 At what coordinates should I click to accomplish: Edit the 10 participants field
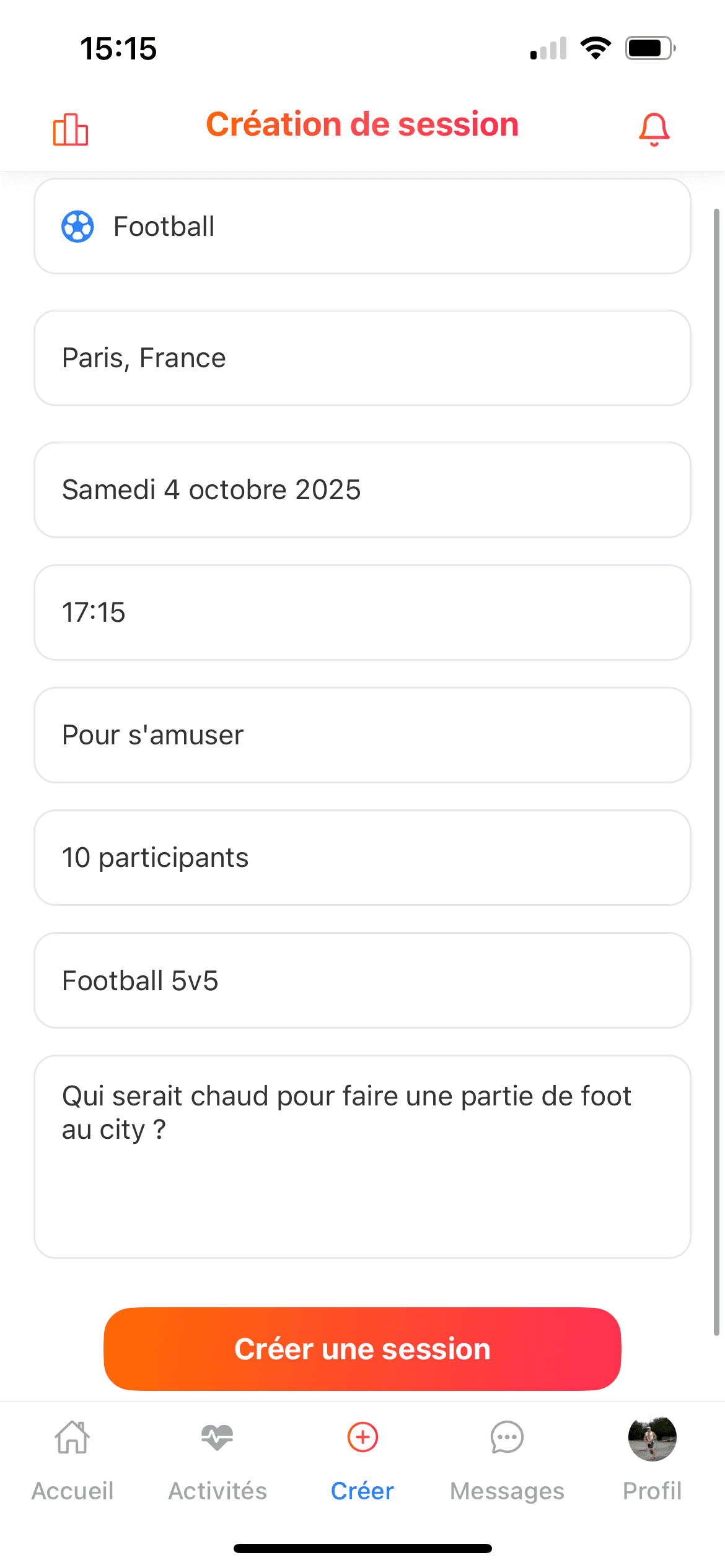click(x=362, y=858)
